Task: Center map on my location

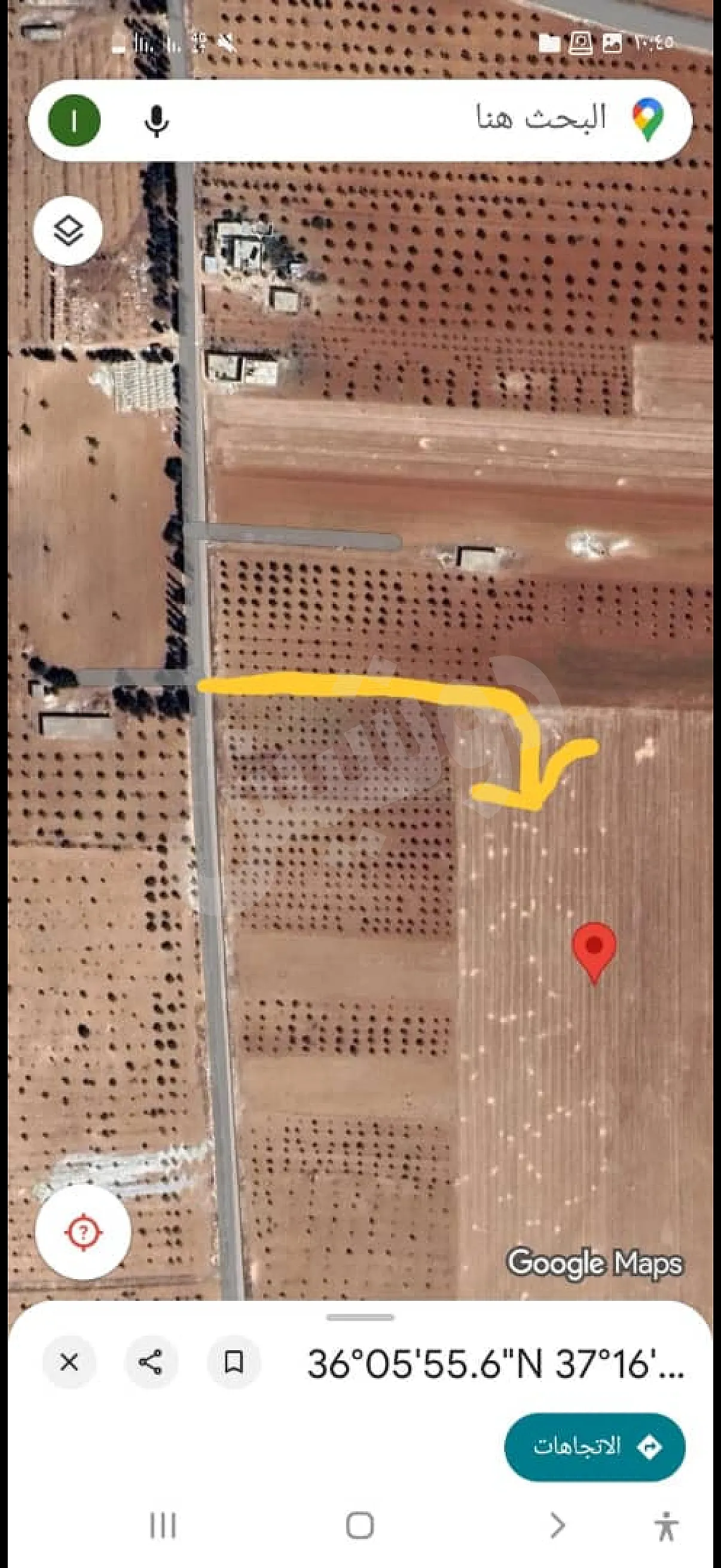Action: (x=83, y=1233)
